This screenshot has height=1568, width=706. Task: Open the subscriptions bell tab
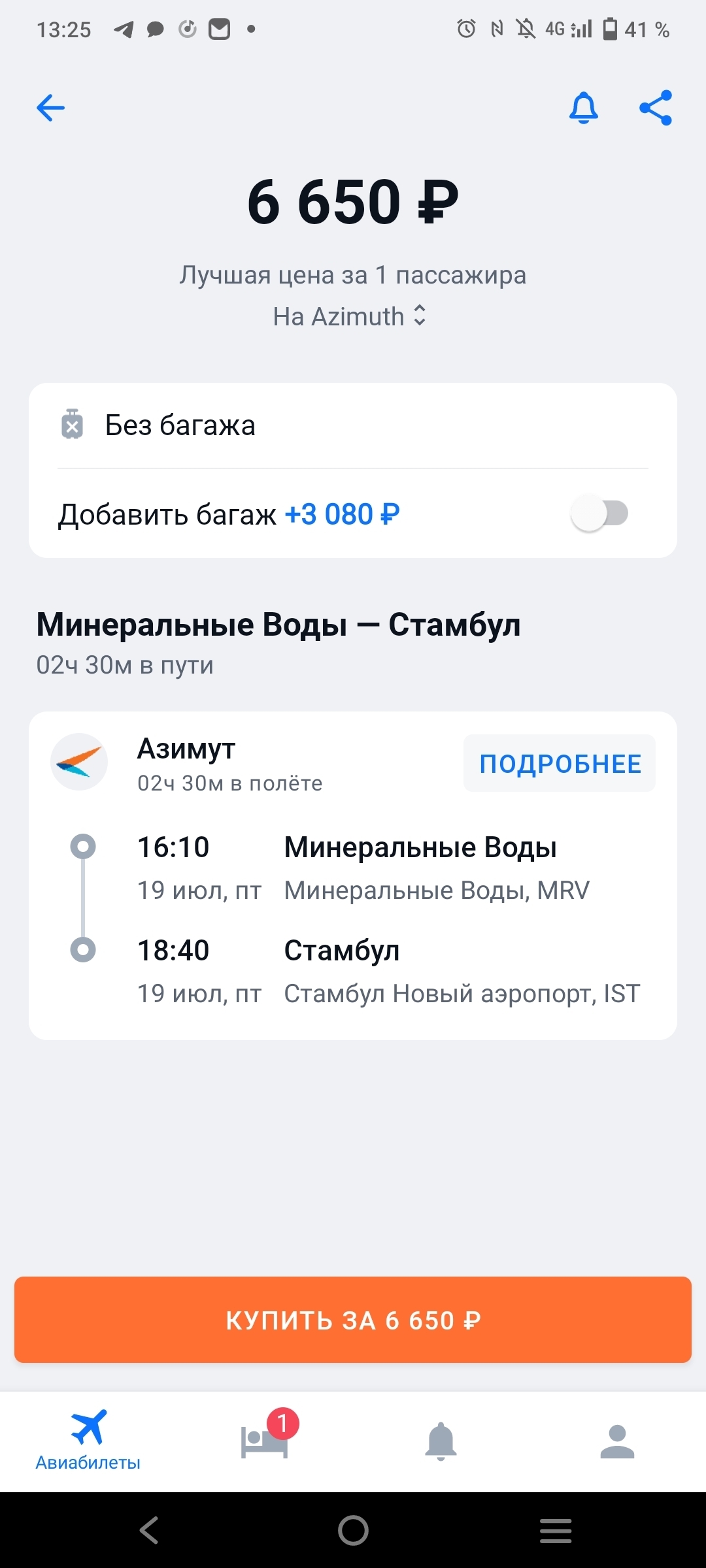tap(441, 1441)
